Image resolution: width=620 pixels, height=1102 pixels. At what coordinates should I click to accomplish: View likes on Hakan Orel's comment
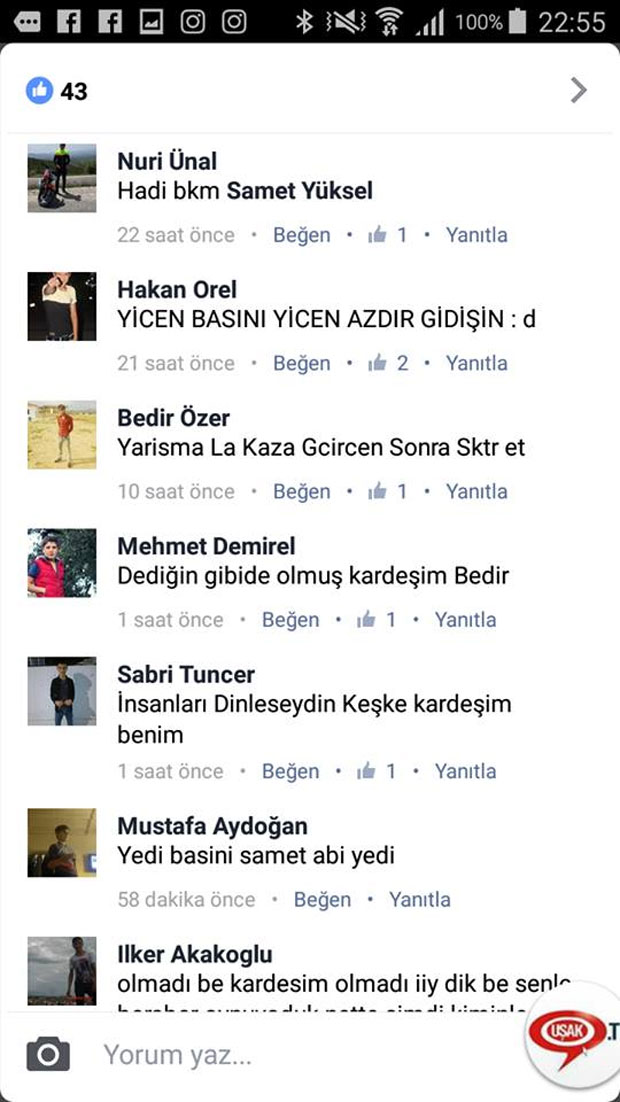tap(388, 363)
